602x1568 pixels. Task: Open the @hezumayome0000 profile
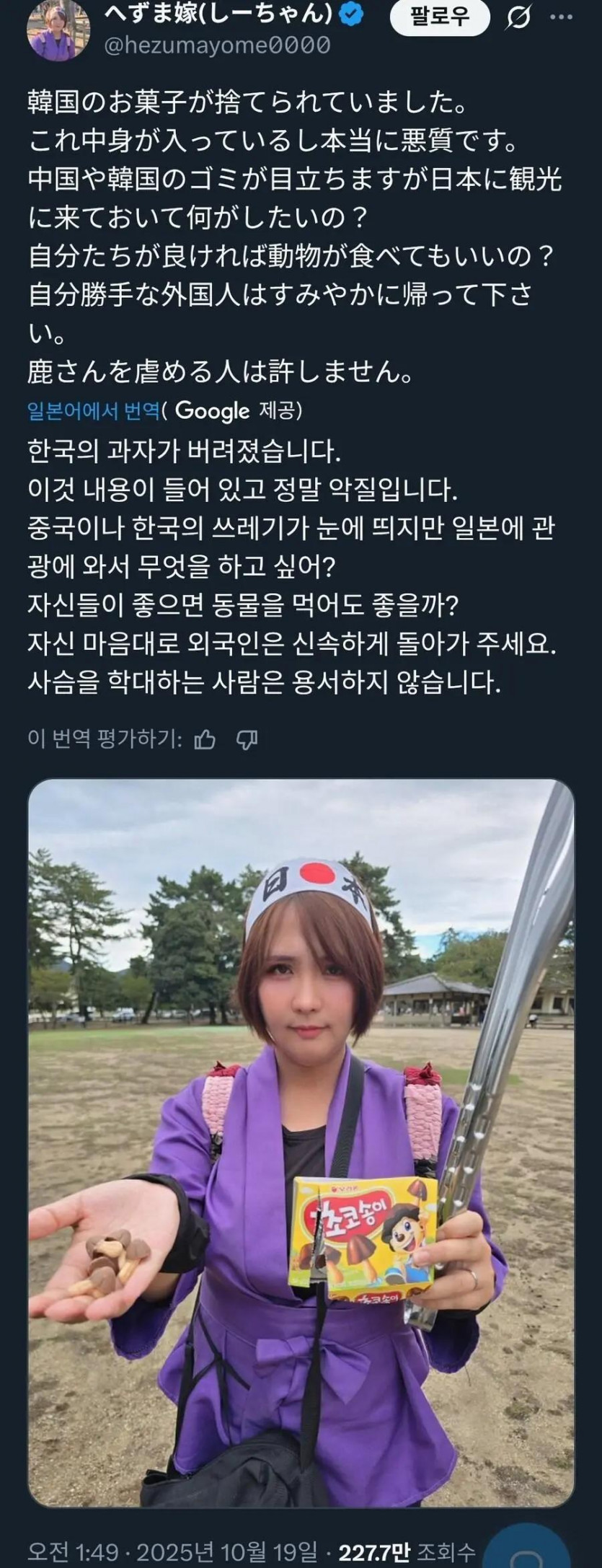(x=218, y=45)
